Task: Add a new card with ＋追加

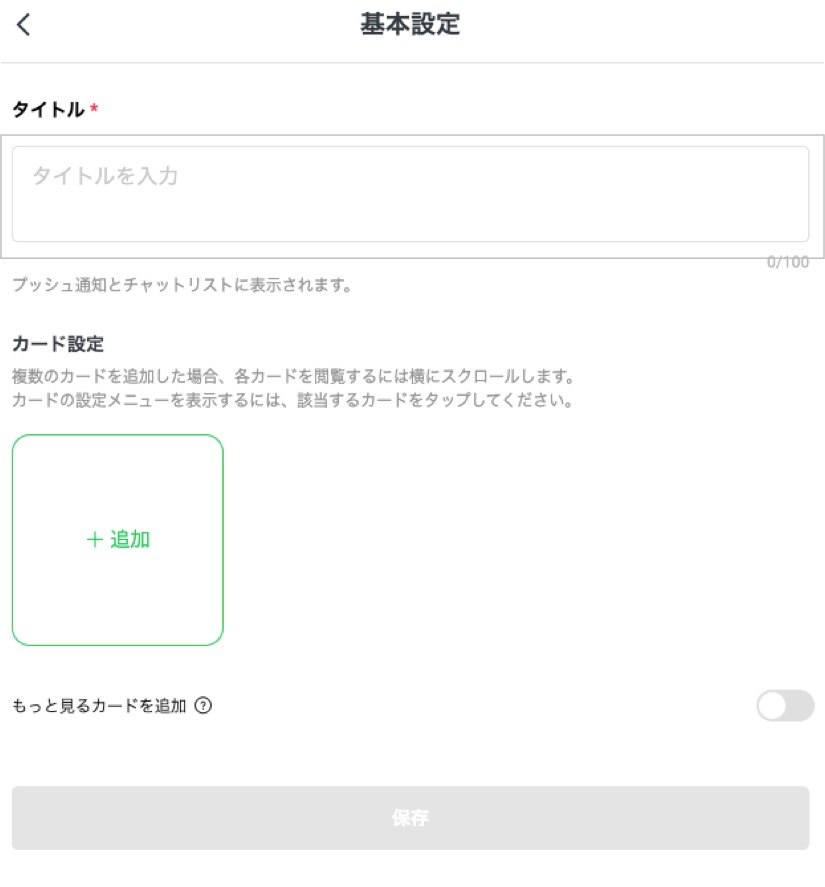Action: pos(118,540)
